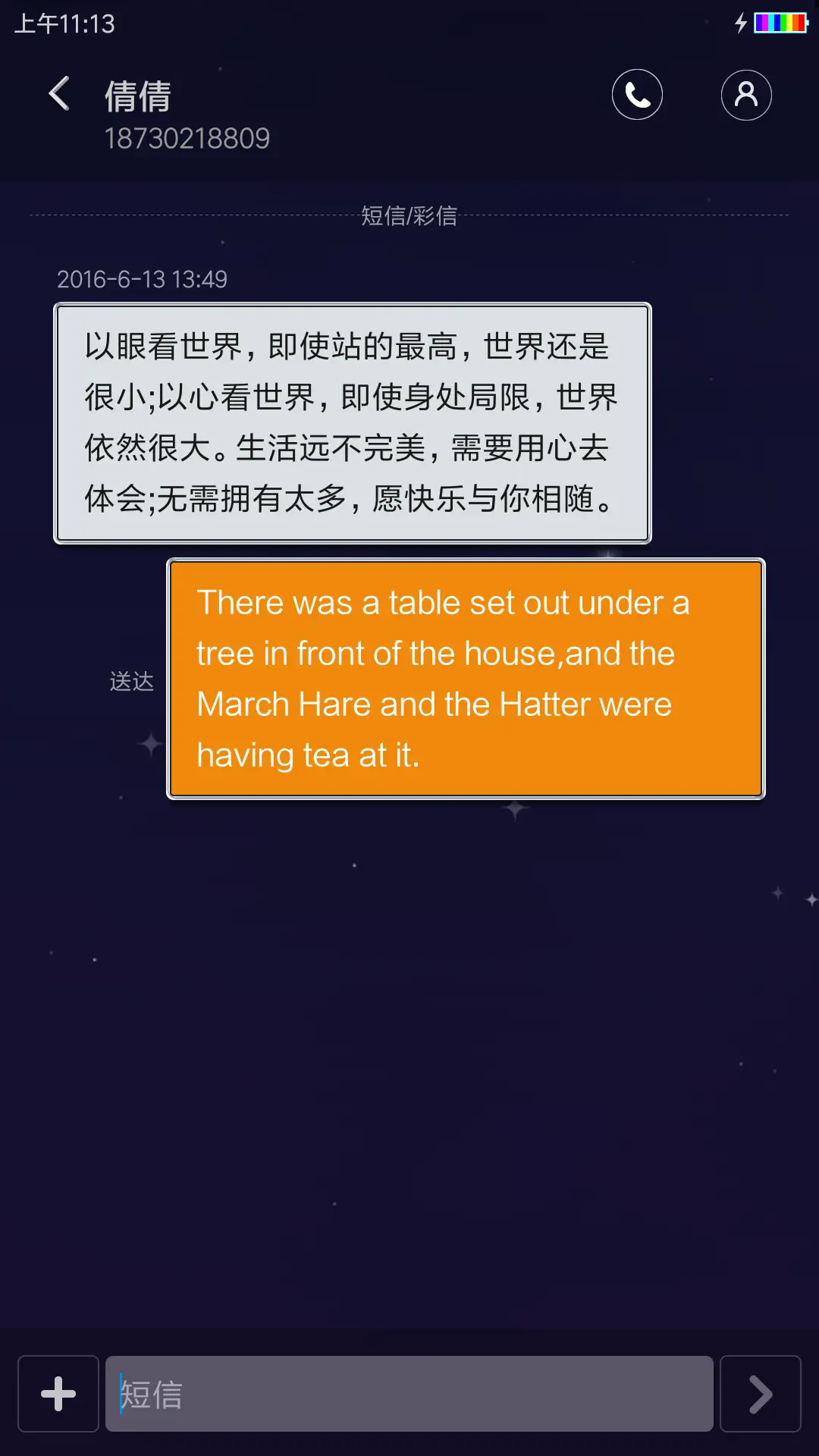Call 倩倩 with the phone icon
Image resolution: width=819 pixels, height=1456 pixels.
[x=637, y=95]
